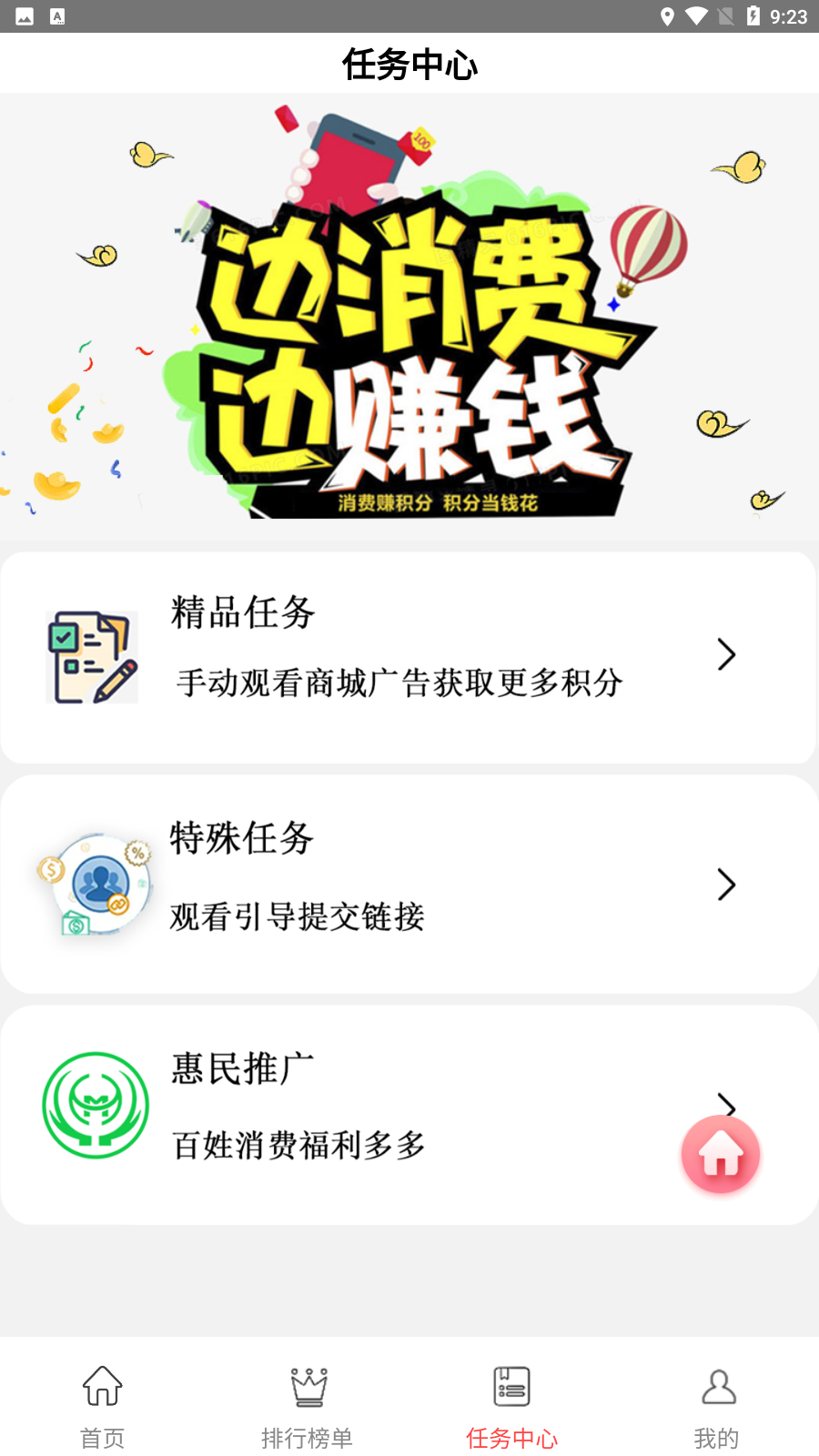
Task: Expand 精品任务 using its right chevron
Action: click(x=725, y=654)
